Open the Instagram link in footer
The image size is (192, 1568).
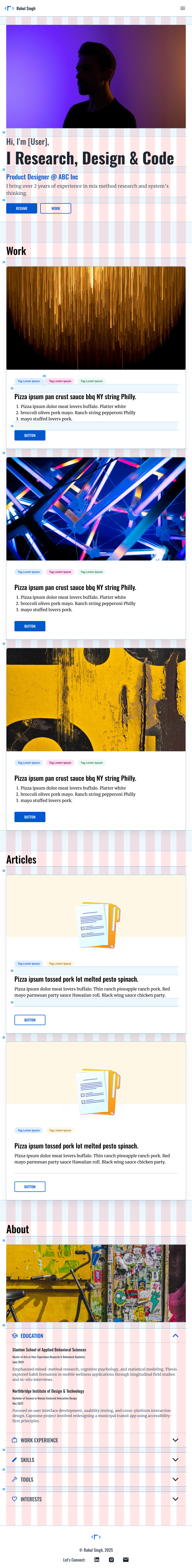[x=111, y=1559]
